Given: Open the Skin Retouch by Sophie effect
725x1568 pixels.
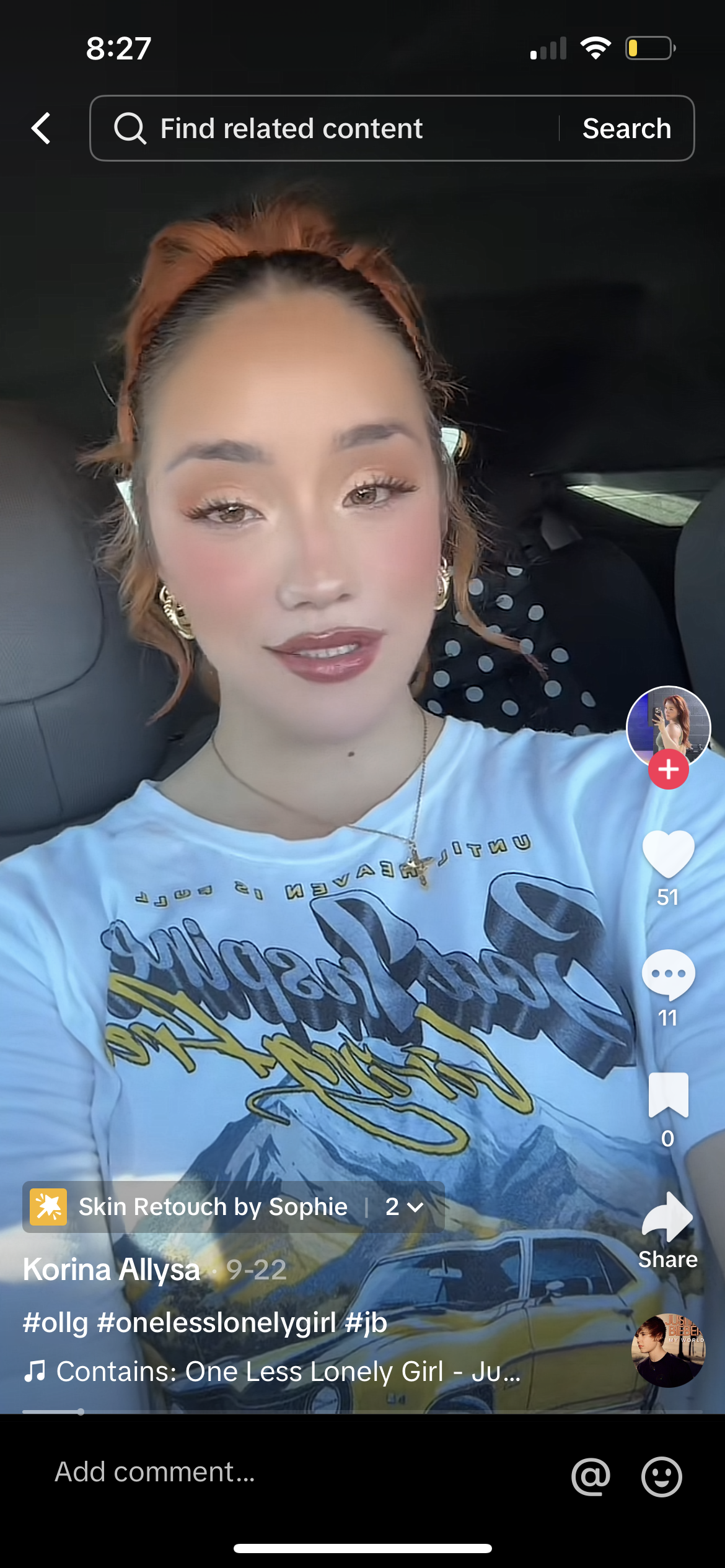Looking at the screenshot, I should click(x=189, y=1206).
